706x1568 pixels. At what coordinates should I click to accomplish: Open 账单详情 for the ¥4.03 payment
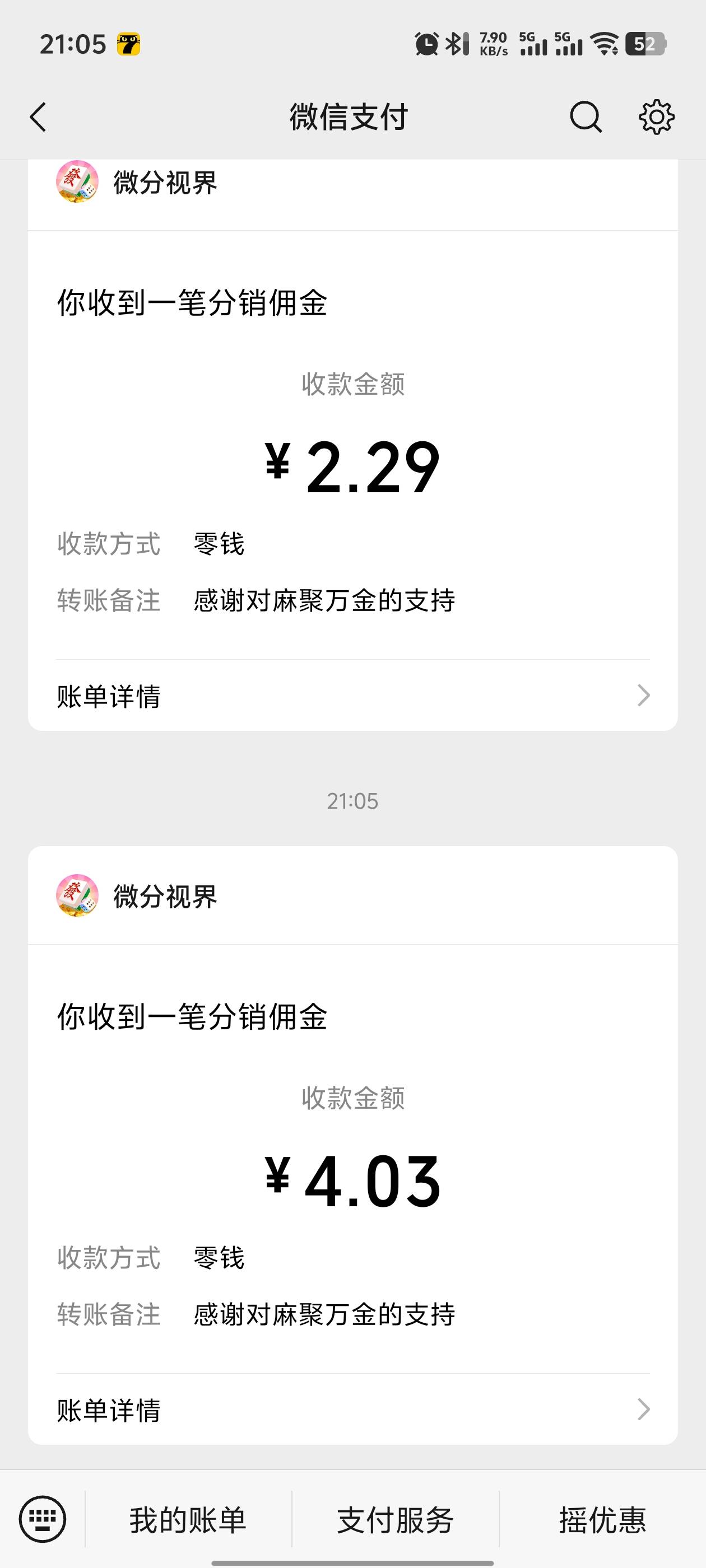tap(352, 1410)
